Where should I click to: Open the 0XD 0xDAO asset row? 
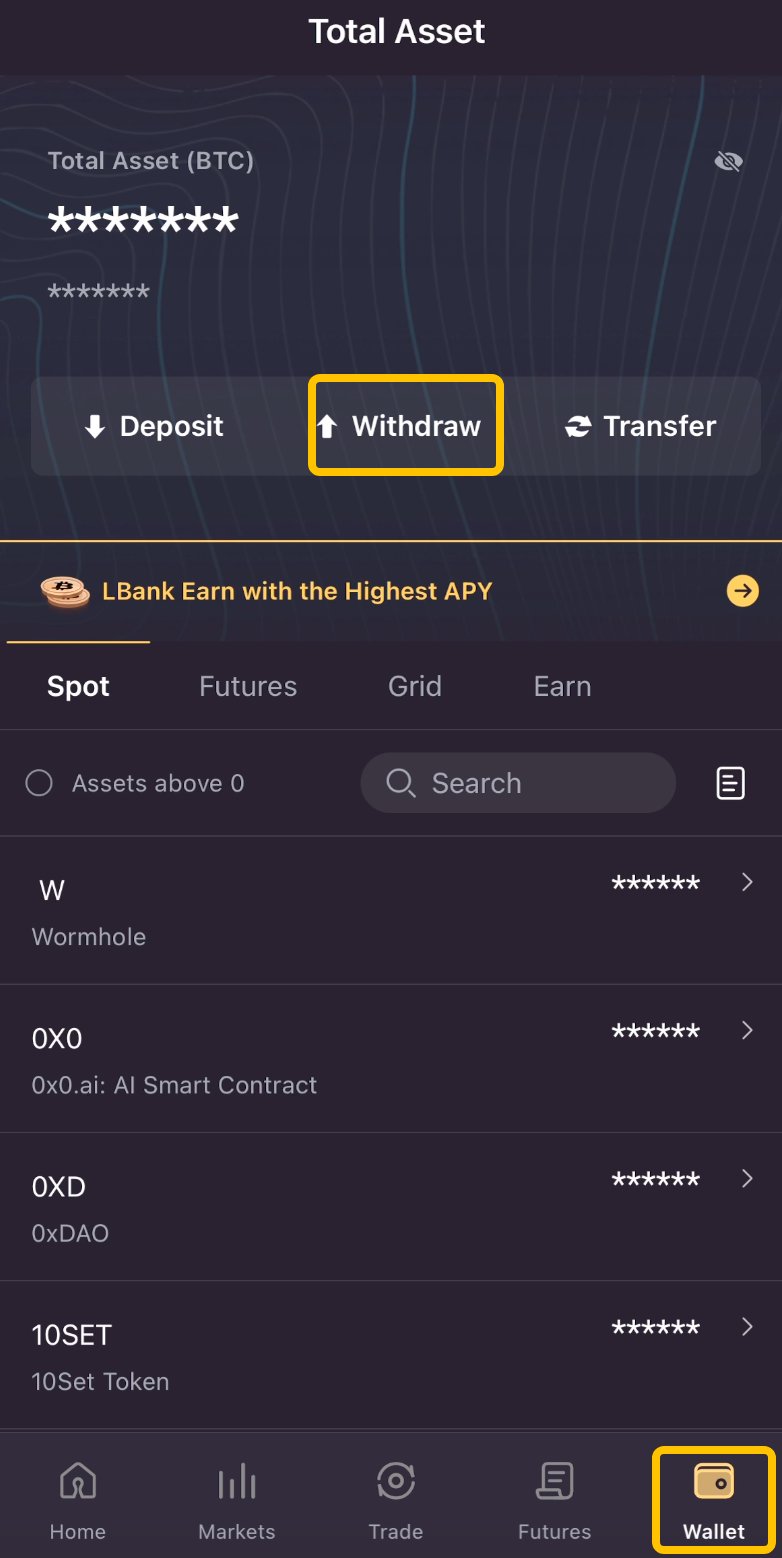pos(391,1207)
